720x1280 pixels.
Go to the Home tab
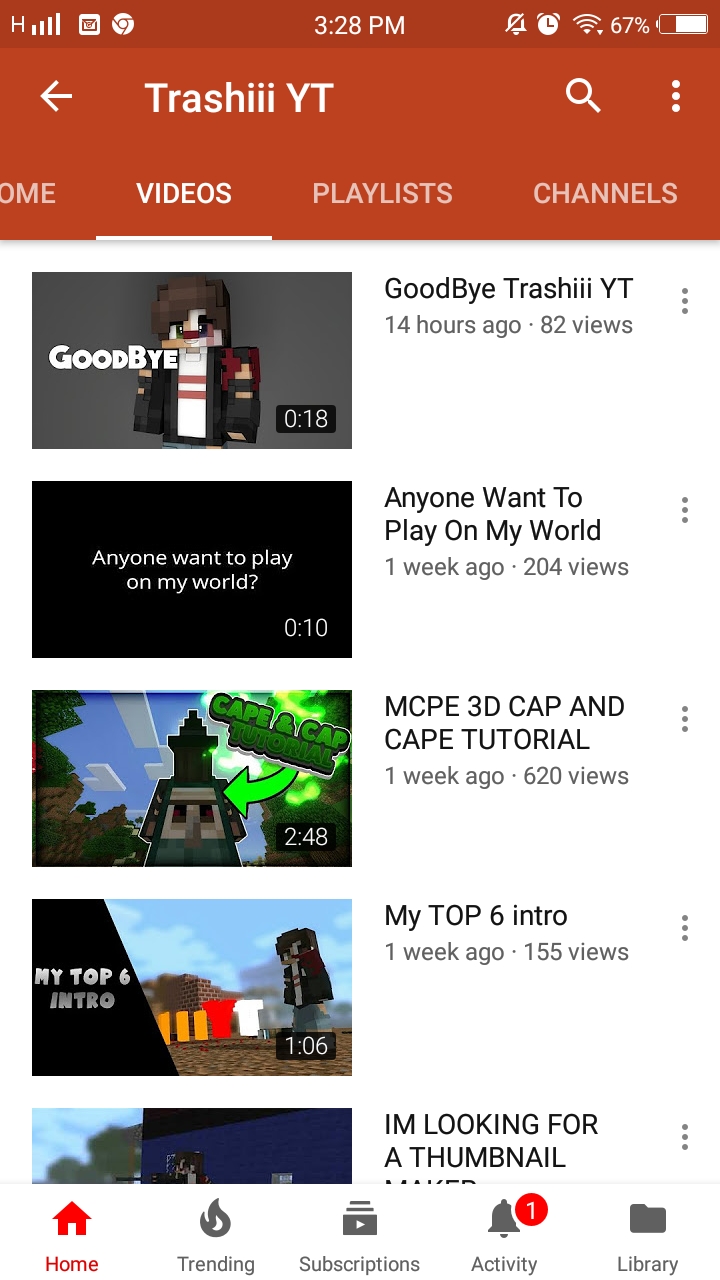pyautogui.click(x=72, y=1236)
